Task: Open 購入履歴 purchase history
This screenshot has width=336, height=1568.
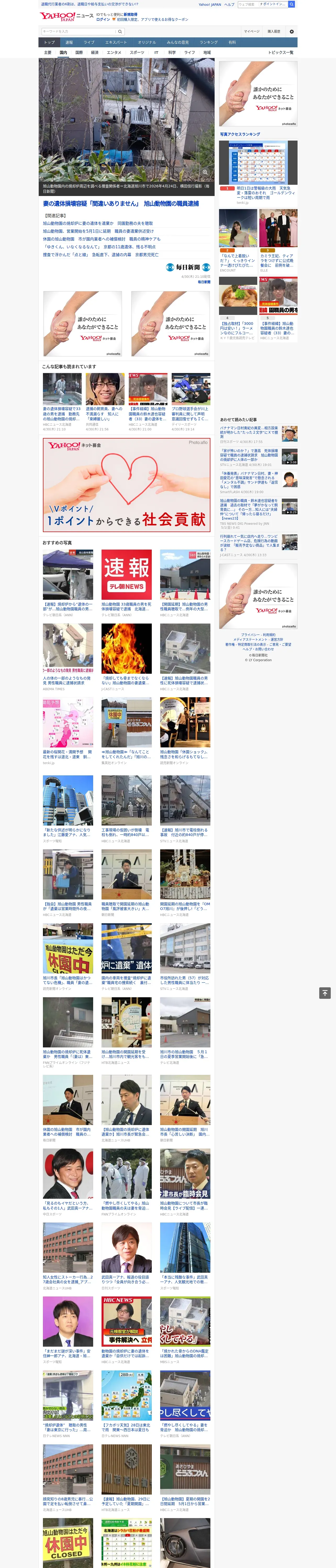Action: (x=274, y=32)
